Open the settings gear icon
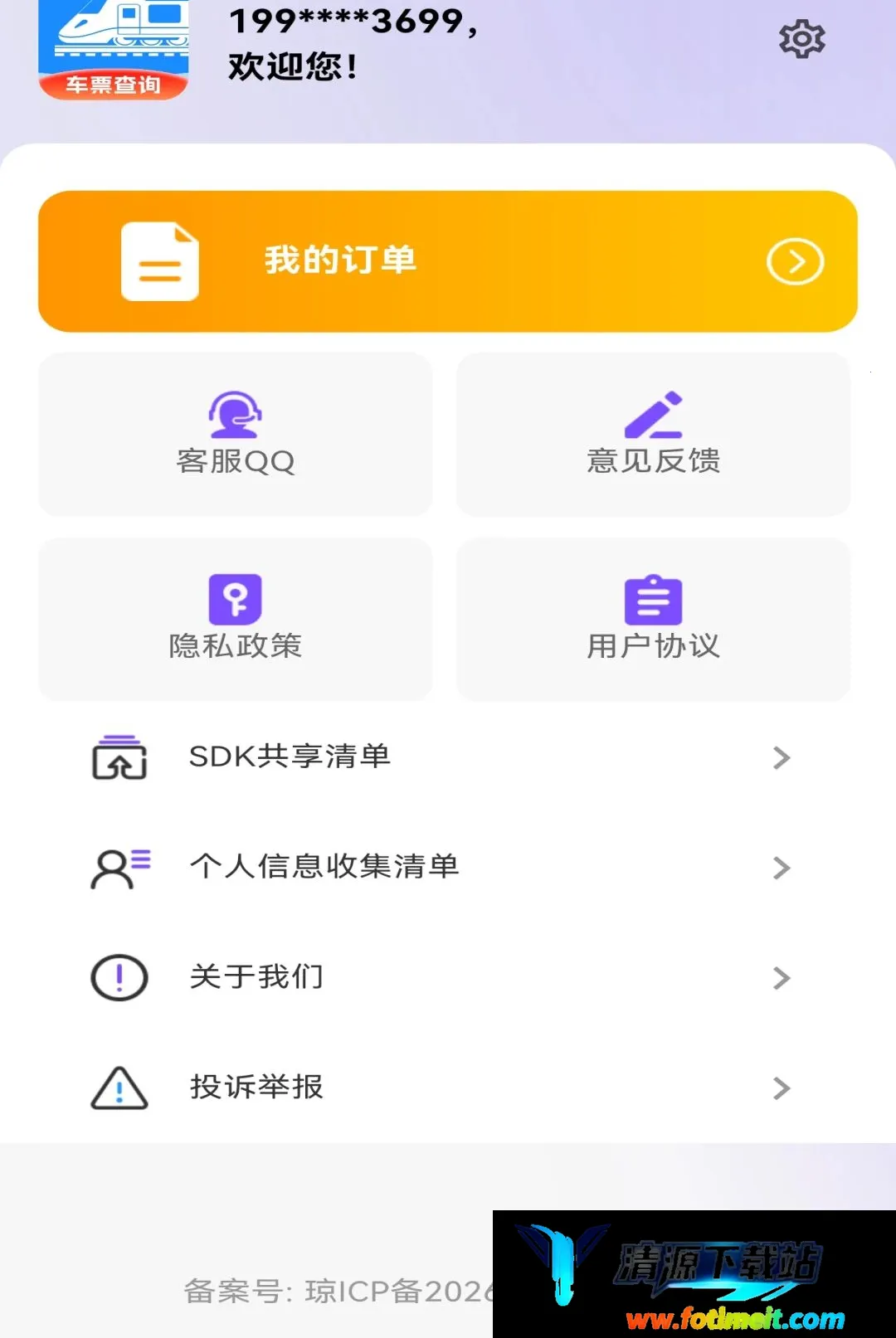The height and width of the screenshot is (1338, 896). click(802, 39)
